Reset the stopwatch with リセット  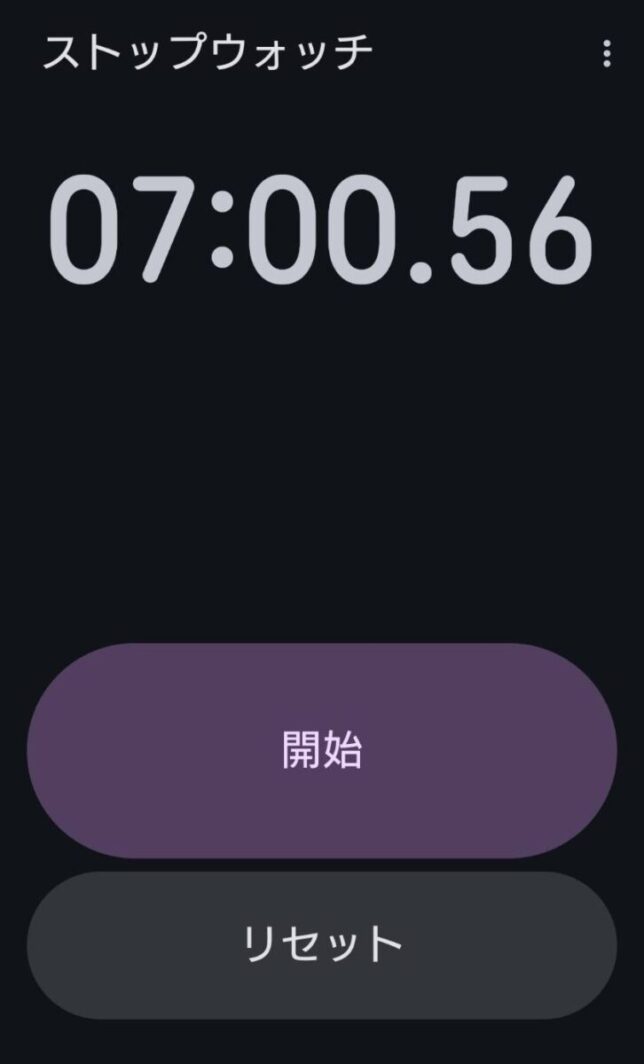coord(321,944)
